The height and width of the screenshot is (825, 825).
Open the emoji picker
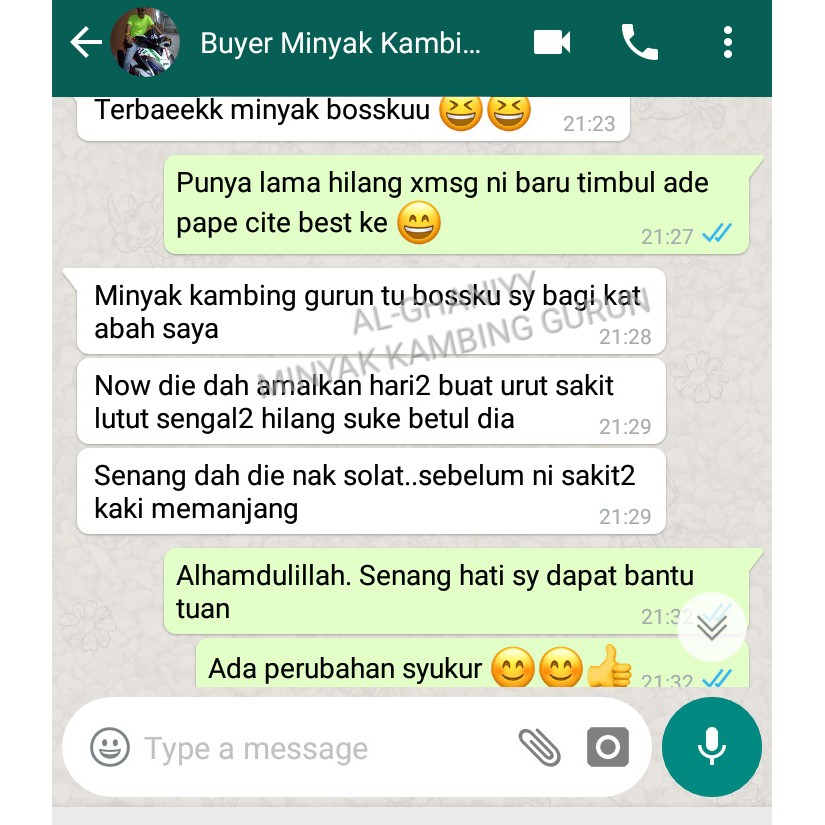[110, 748]
